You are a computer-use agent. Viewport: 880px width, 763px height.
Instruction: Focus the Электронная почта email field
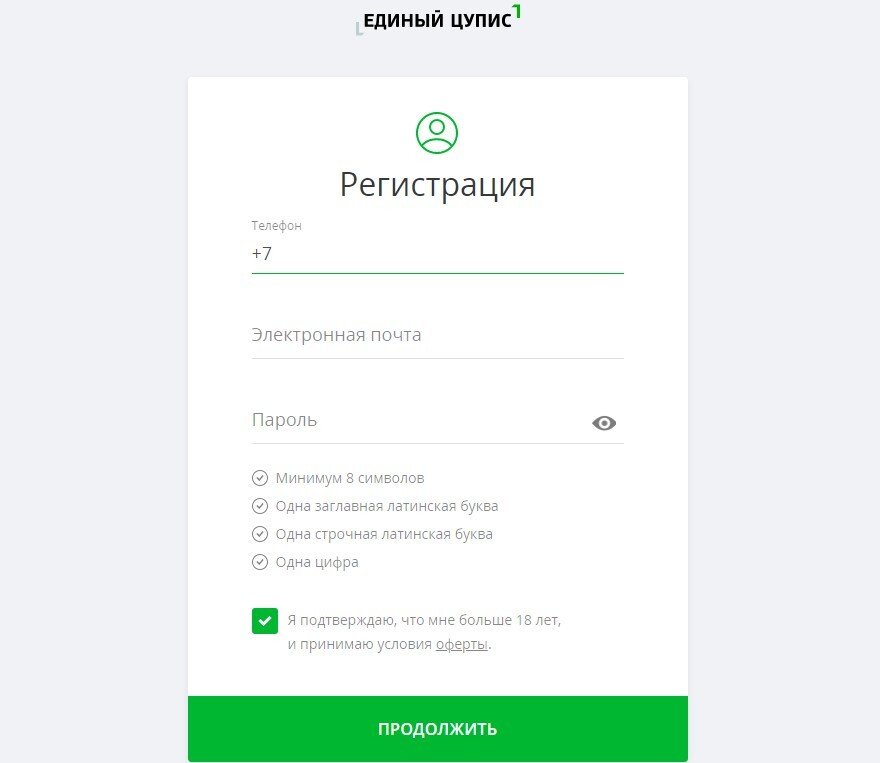[437, 336]
